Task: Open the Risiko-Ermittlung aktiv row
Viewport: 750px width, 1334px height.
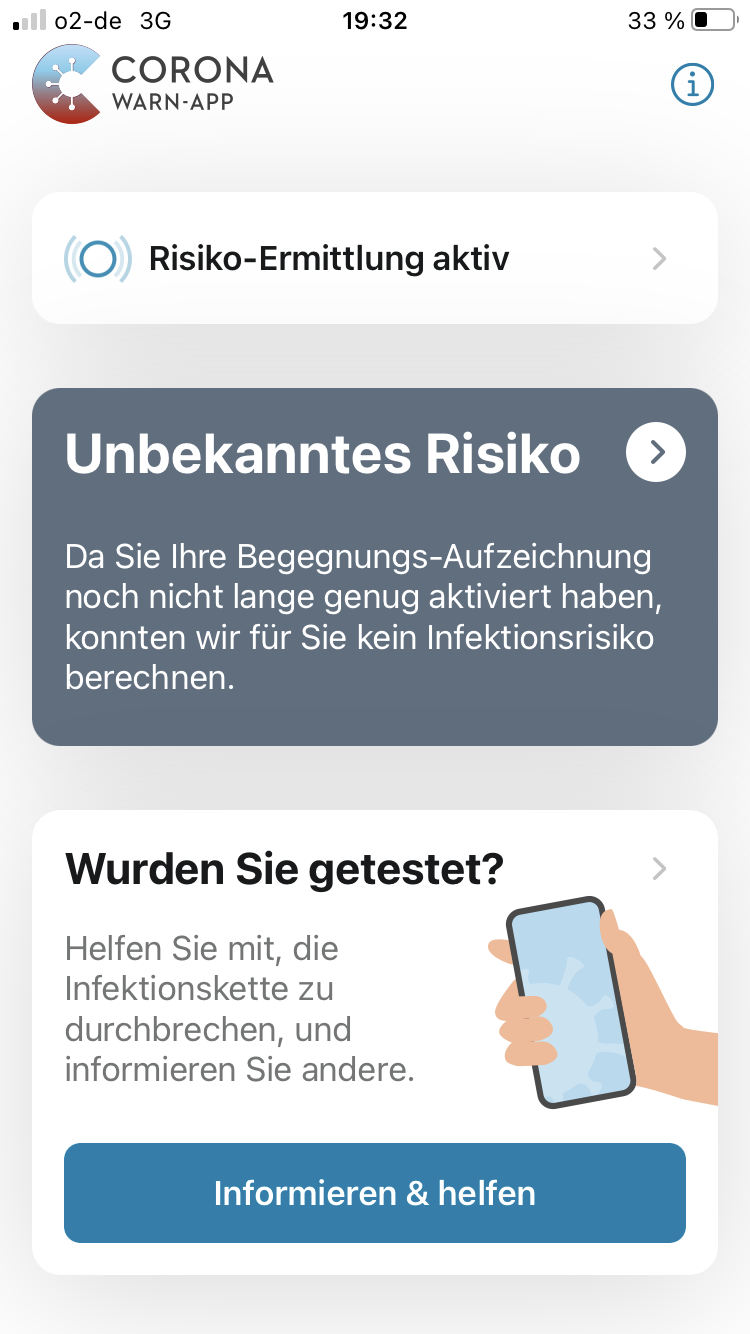Action: (374, 259)
